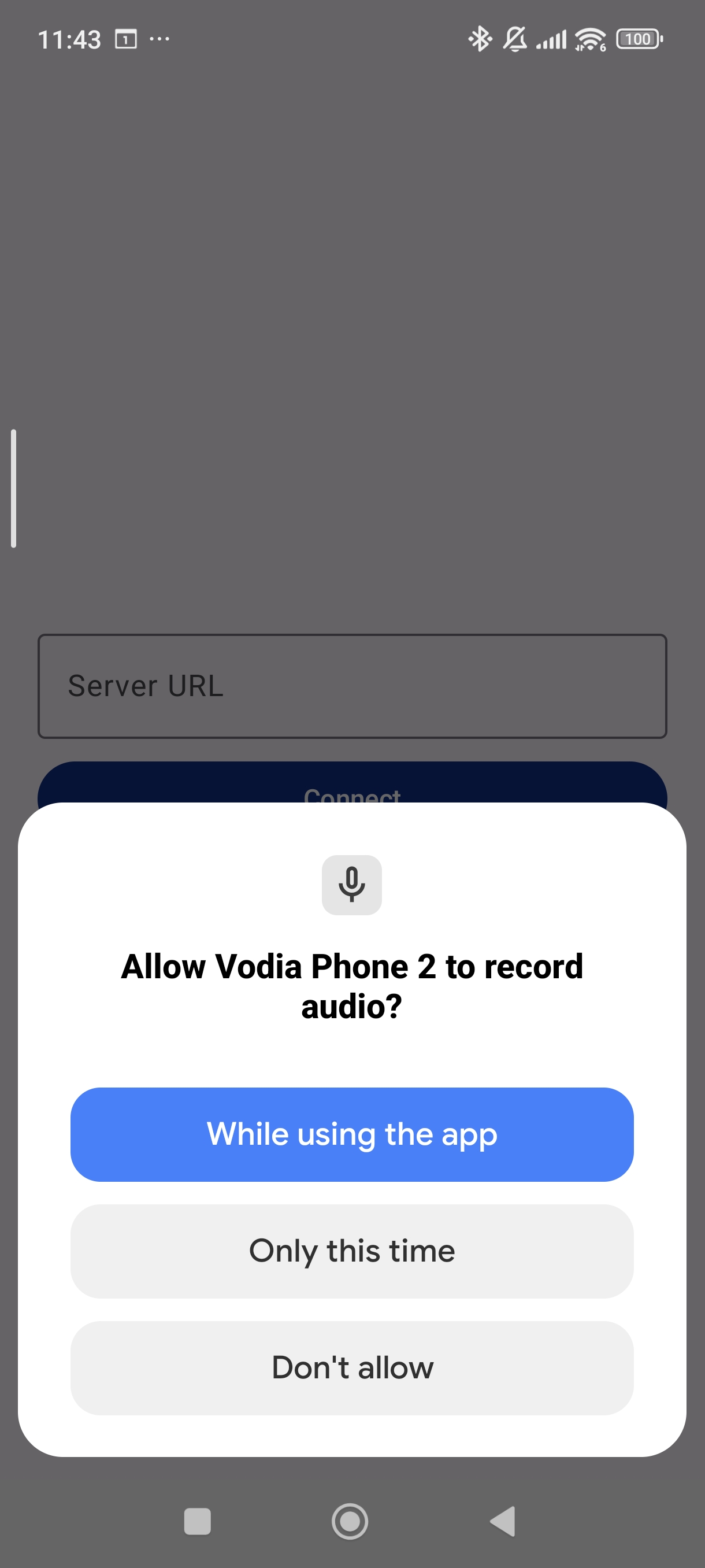The height and width of the screenshot is (1568, 705).
Task: Choose Only this time permission
Action: (x=351, y=1251)
